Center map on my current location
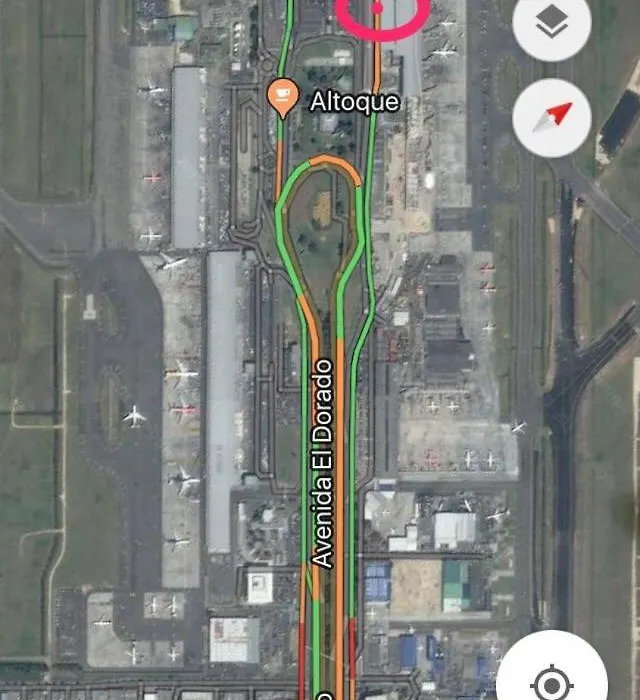Screen dimensions: 640x700 pos(551,682)
